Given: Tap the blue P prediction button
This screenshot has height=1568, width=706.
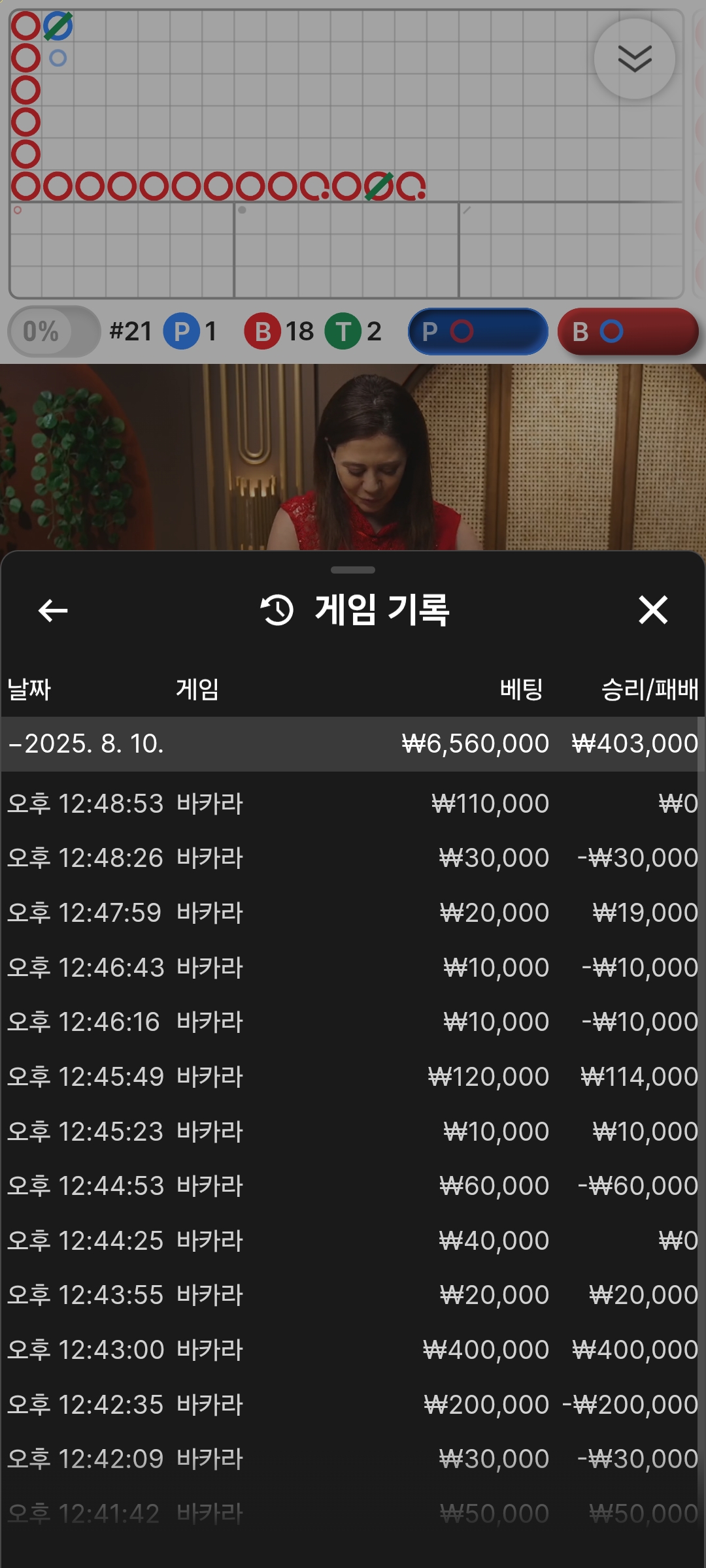Looking at the screenshot, I should [x=478, y=332].
